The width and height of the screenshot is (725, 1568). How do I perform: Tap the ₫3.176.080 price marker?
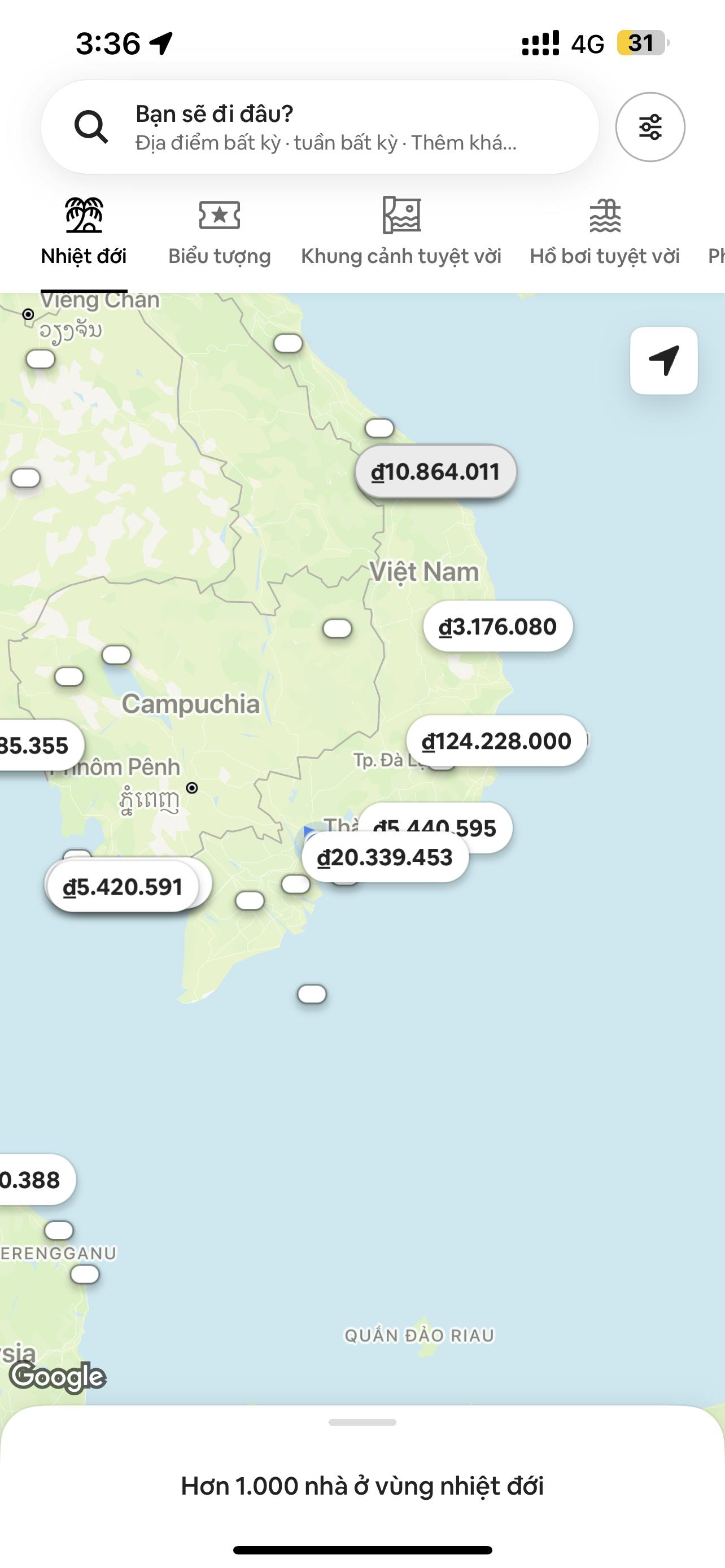tap(498, 627)
